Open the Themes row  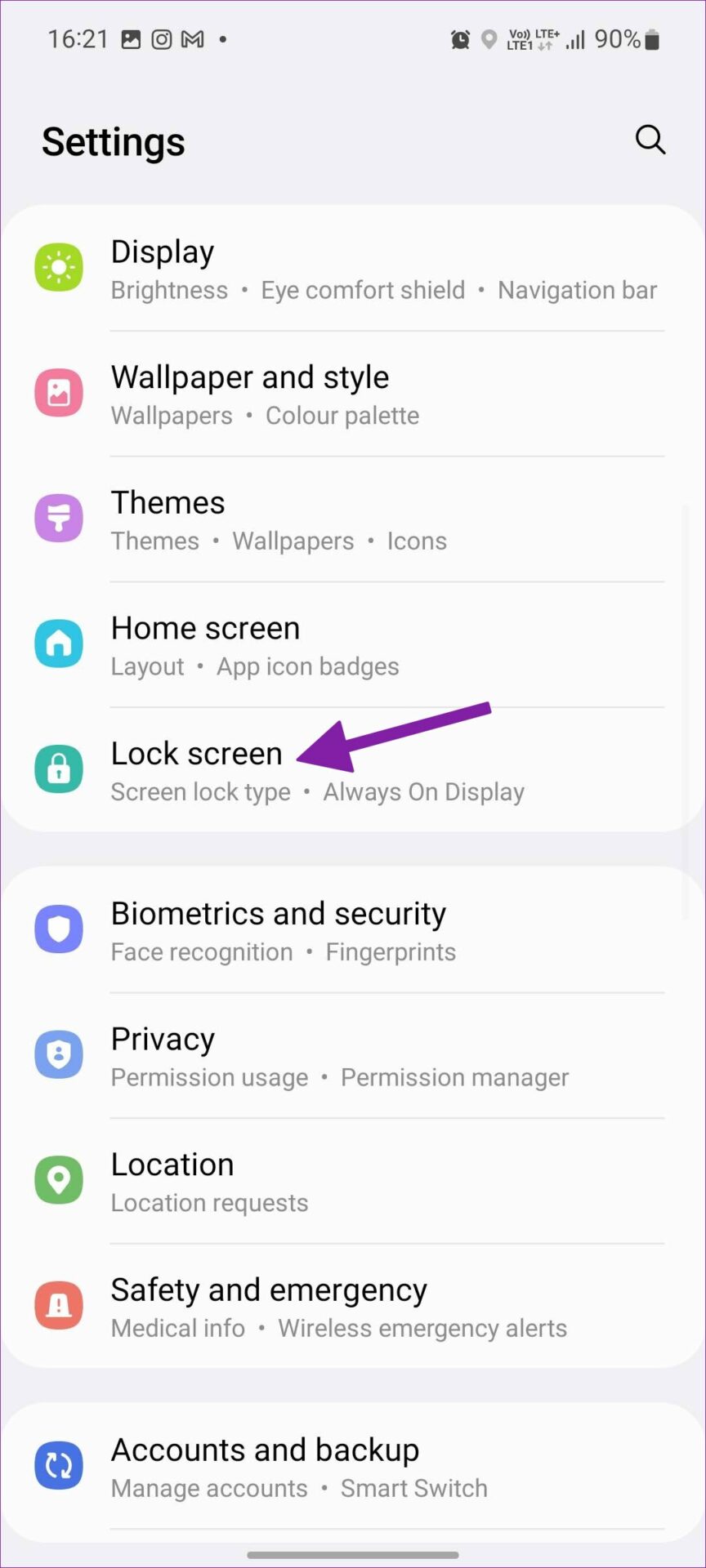click(351, 520)
